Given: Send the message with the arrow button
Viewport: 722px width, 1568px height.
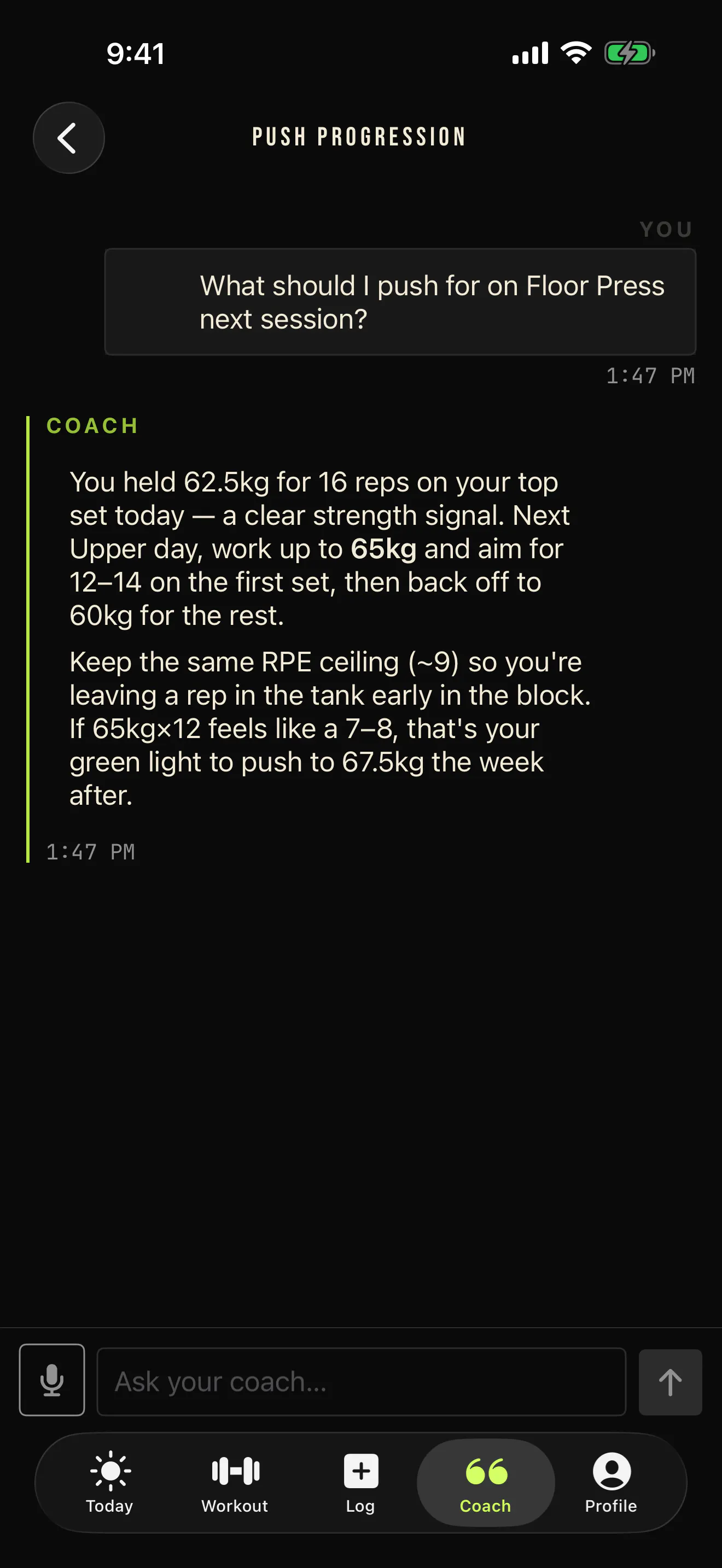Looking at the screenshot, I should (669, 1382).
